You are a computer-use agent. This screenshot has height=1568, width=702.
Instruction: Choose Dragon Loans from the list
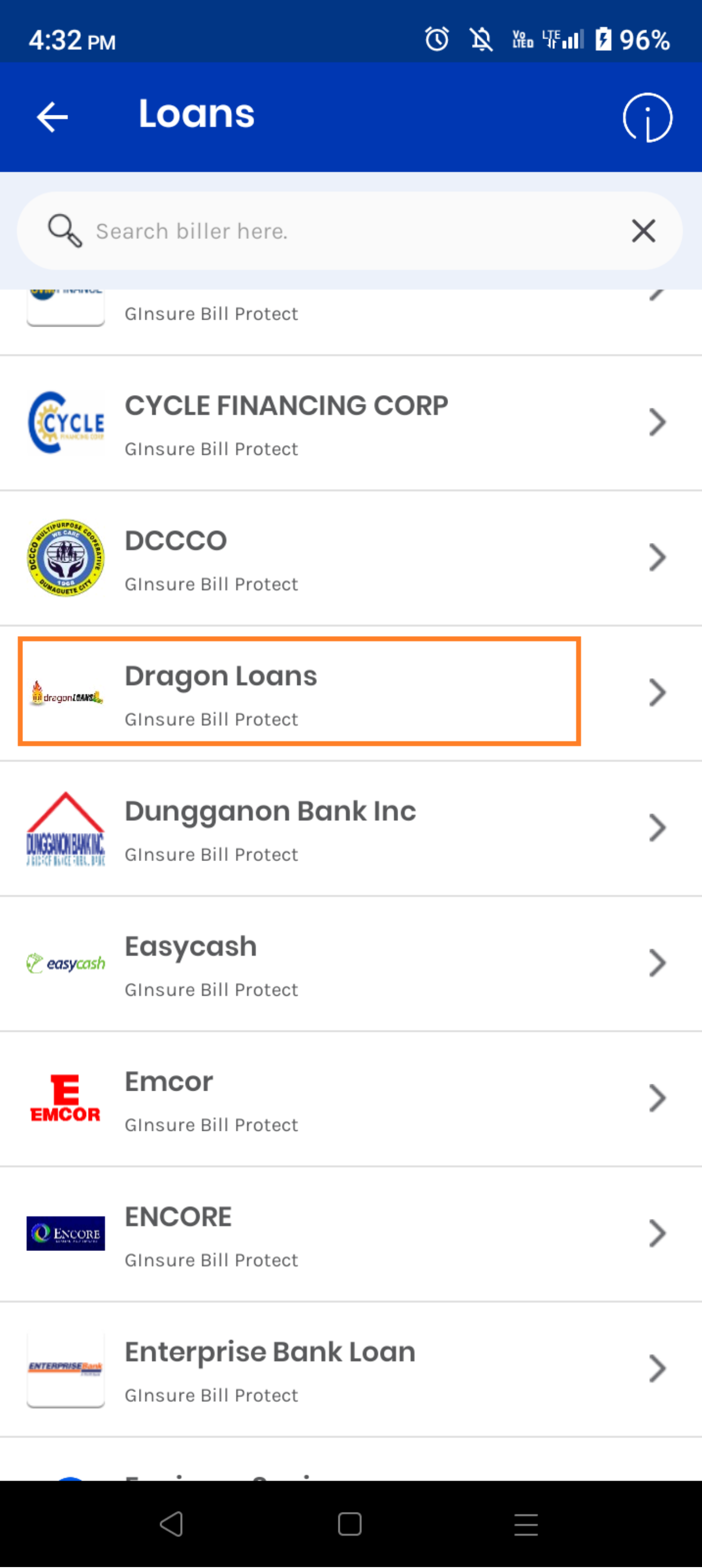(x=351, y=692)
